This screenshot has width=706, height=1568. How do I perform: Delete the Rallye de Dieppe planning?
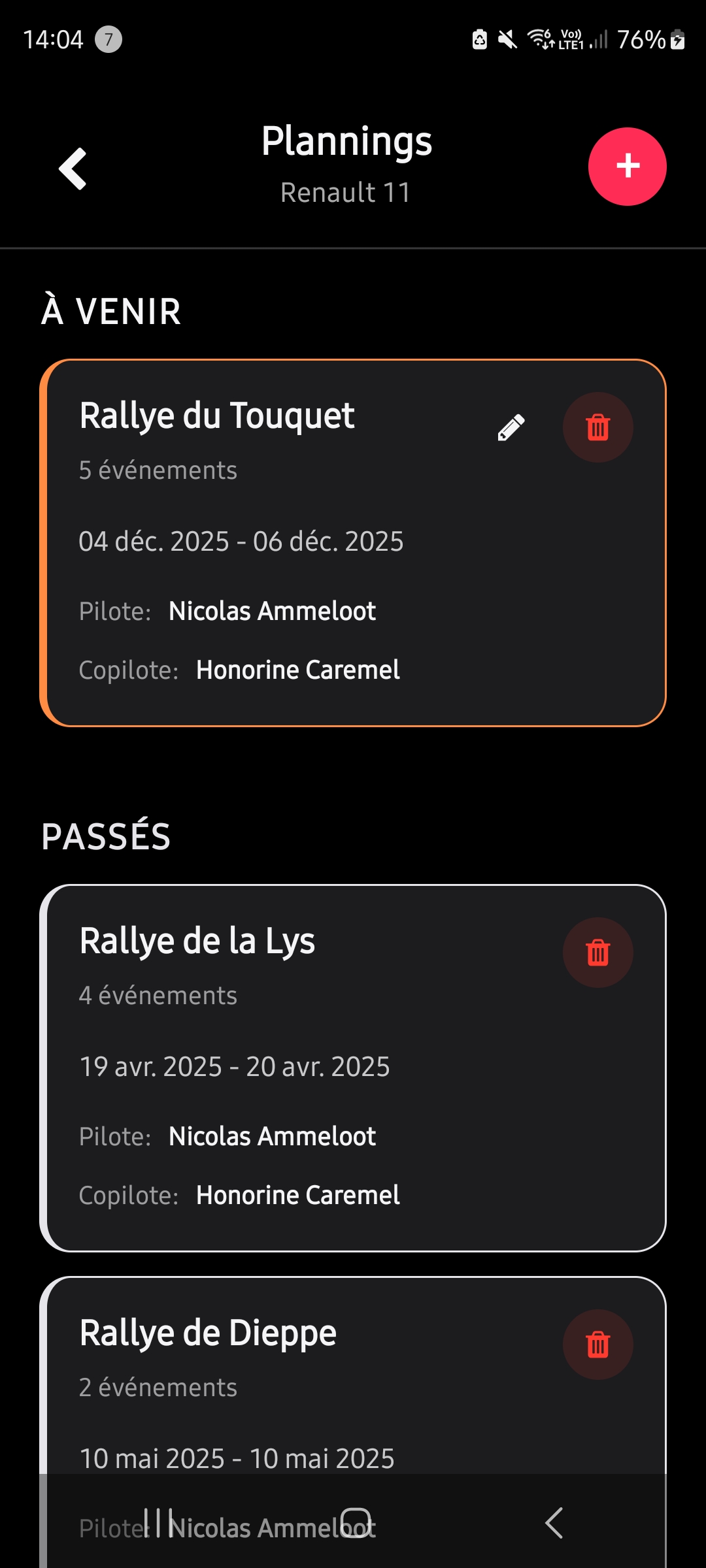pos(597,1345)
